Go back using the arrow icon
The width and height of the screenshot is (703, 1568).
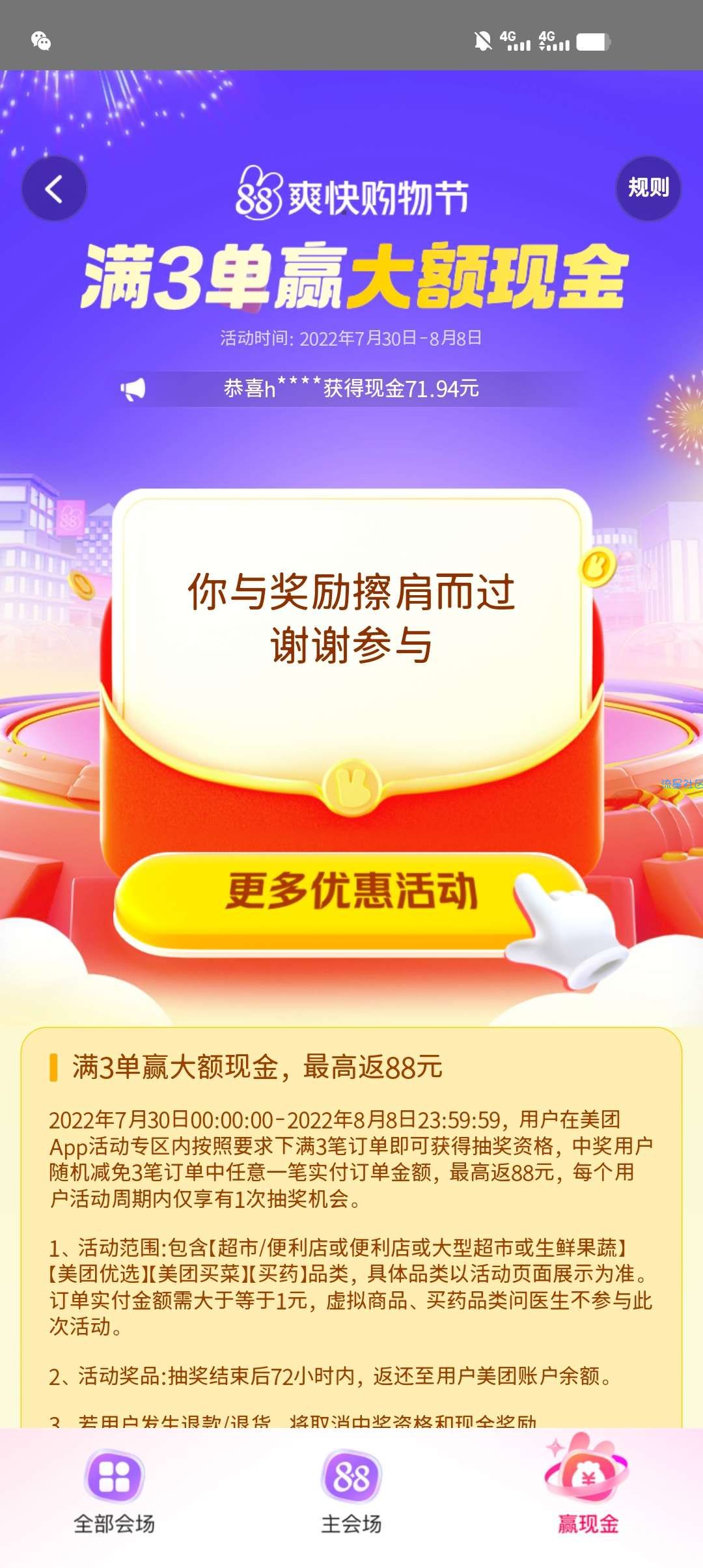pos(55,189)
